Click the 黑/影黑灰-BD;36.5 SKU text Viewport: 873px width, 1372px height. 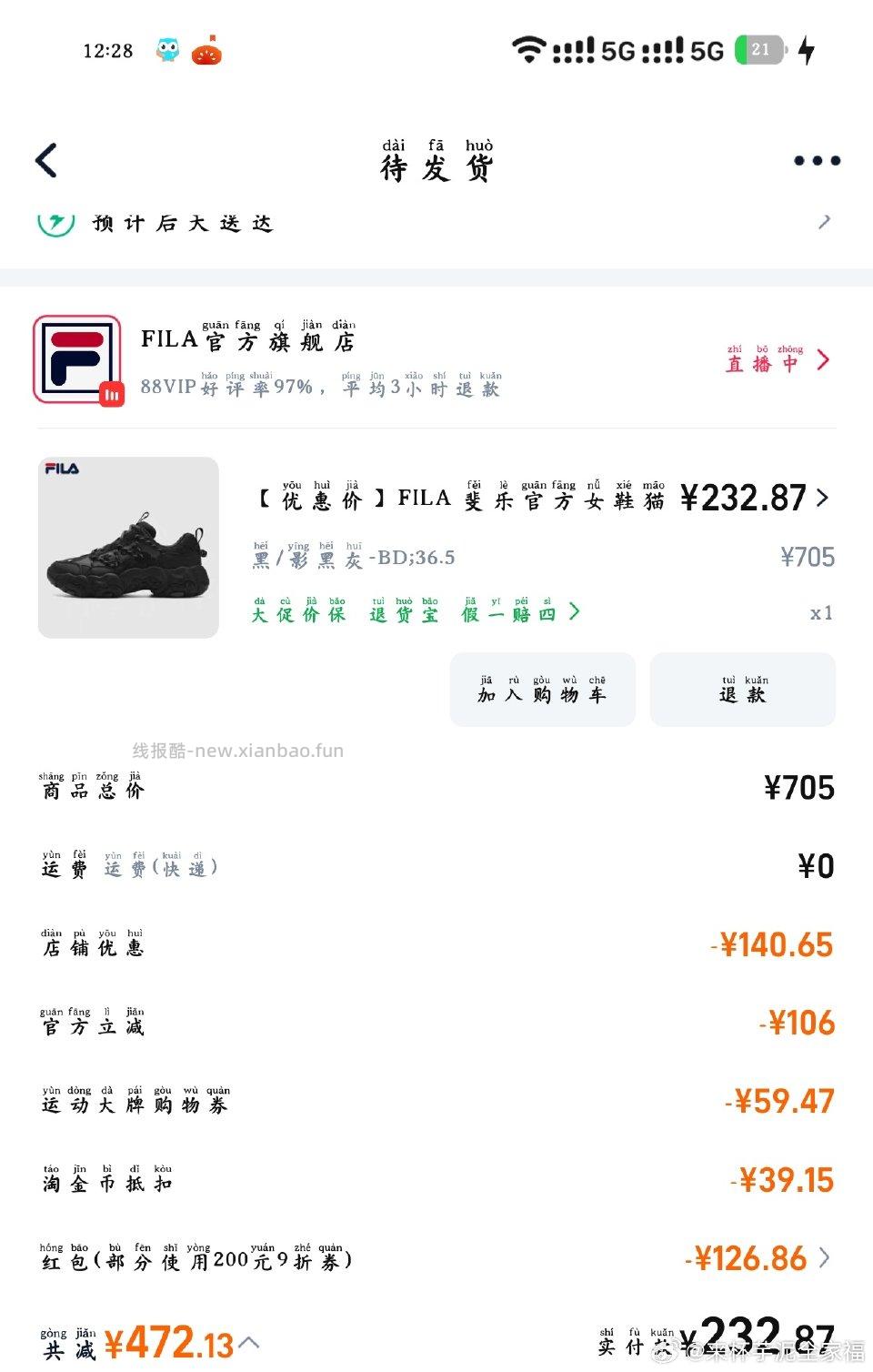click(355, 556)
